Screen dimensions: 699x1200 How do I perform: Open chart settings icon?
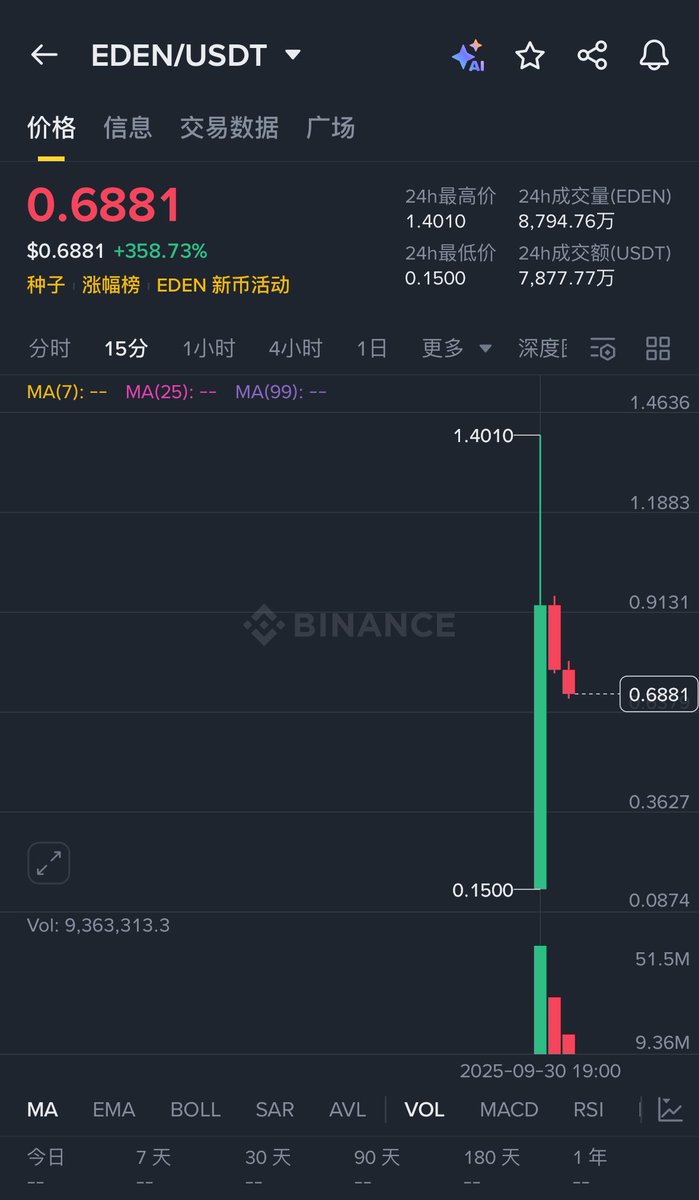[x=602, y=349]
